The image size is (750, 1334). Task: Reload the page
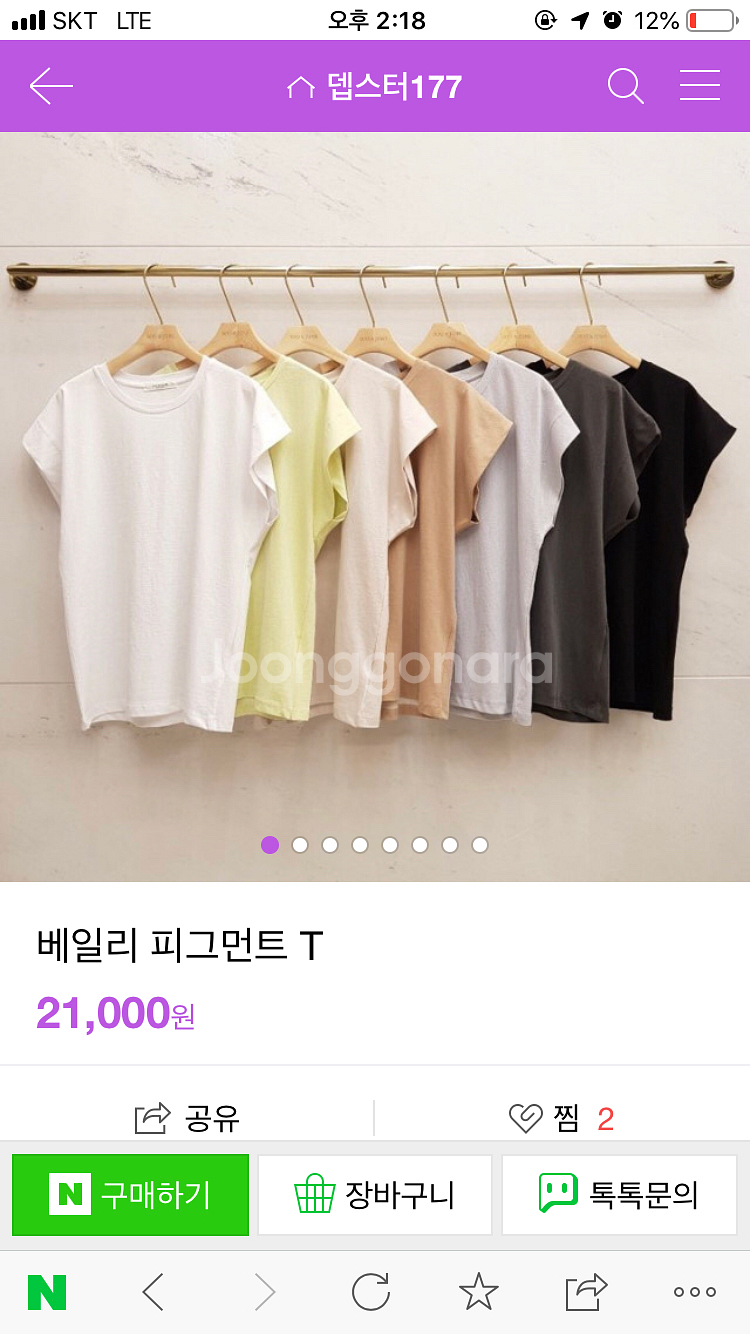pos(371,1293)
